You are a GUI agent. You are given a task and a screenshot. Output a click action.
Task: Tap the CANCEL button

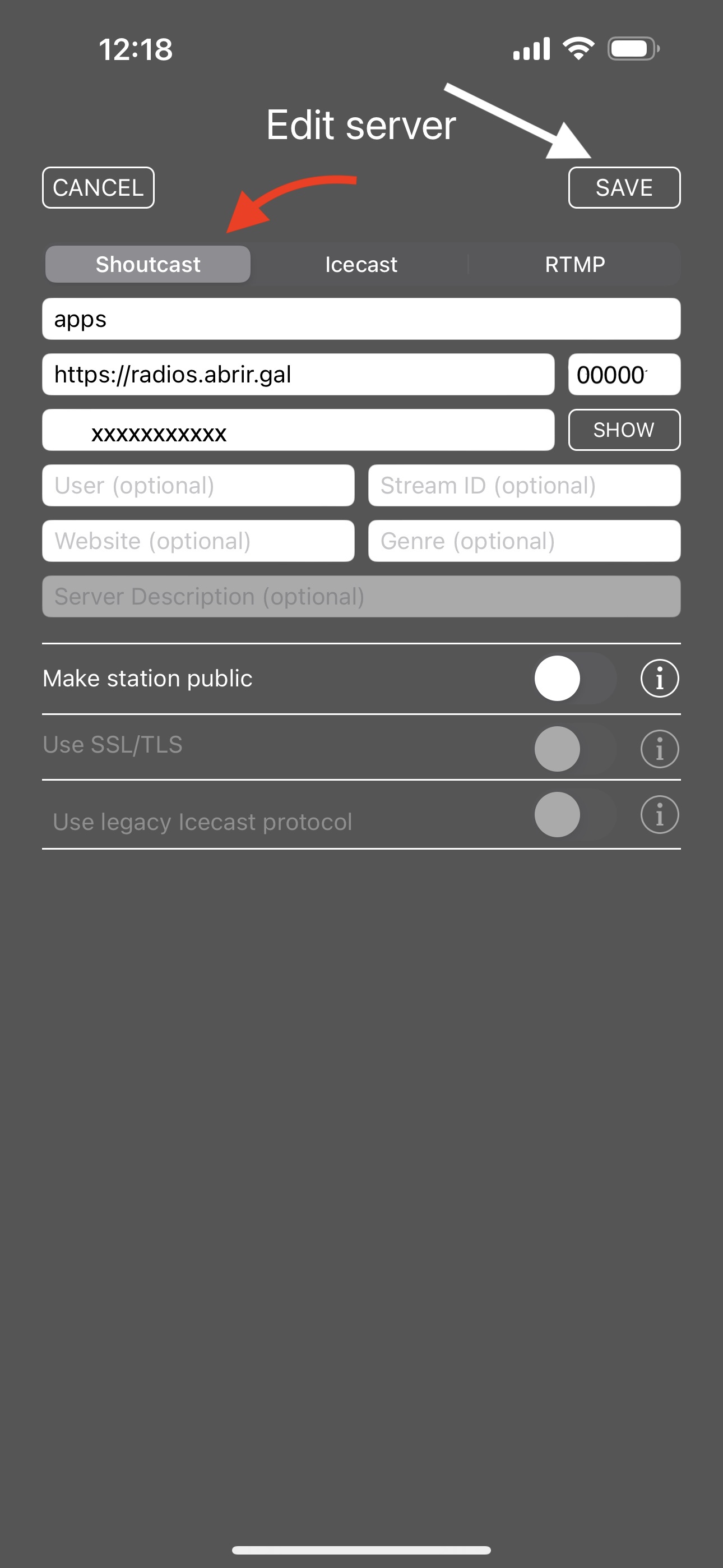(98, 187)
